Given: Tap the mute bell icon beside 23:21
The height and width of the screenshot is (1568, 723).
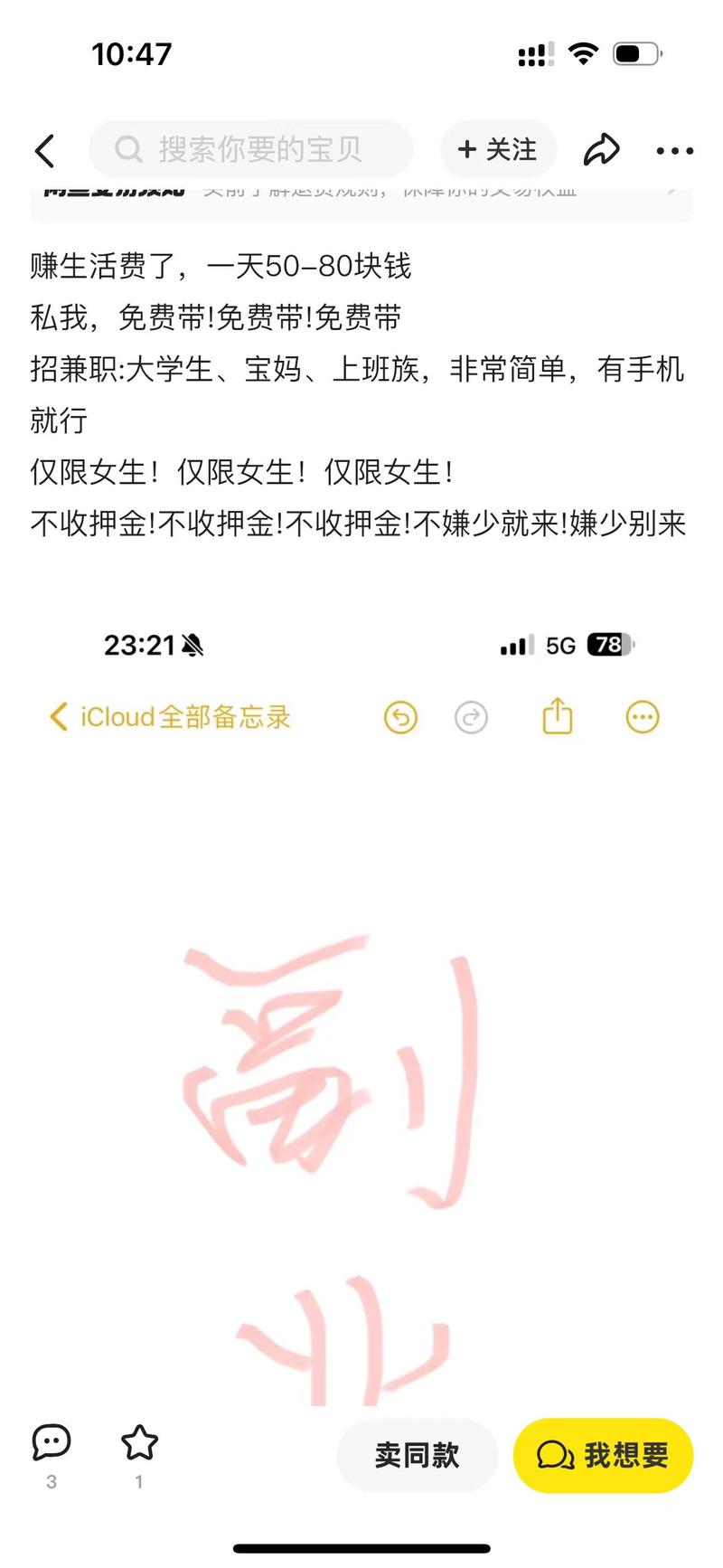Looking at the screenshot, I should pos(192,645).
